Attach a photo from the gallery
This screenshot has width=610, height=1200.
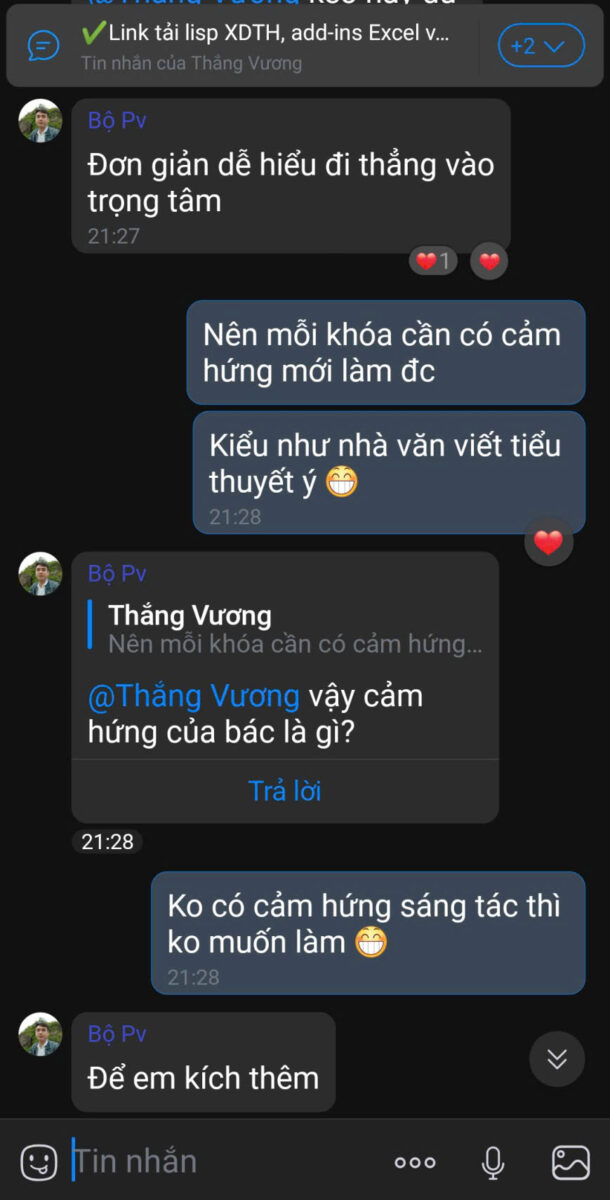(x=571, y=1162)
